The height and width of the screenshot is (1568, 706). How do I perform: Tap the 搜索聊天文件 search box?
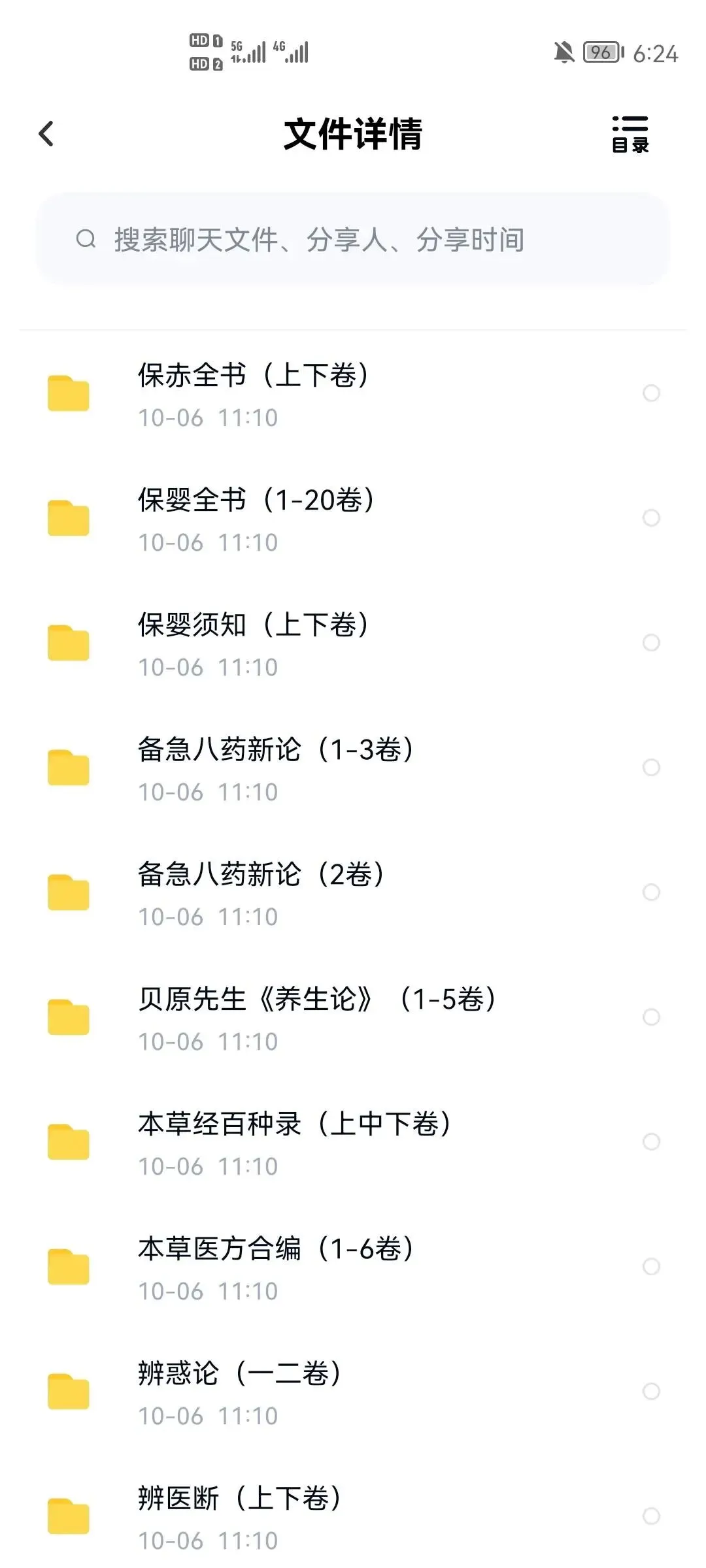[353, 240]
